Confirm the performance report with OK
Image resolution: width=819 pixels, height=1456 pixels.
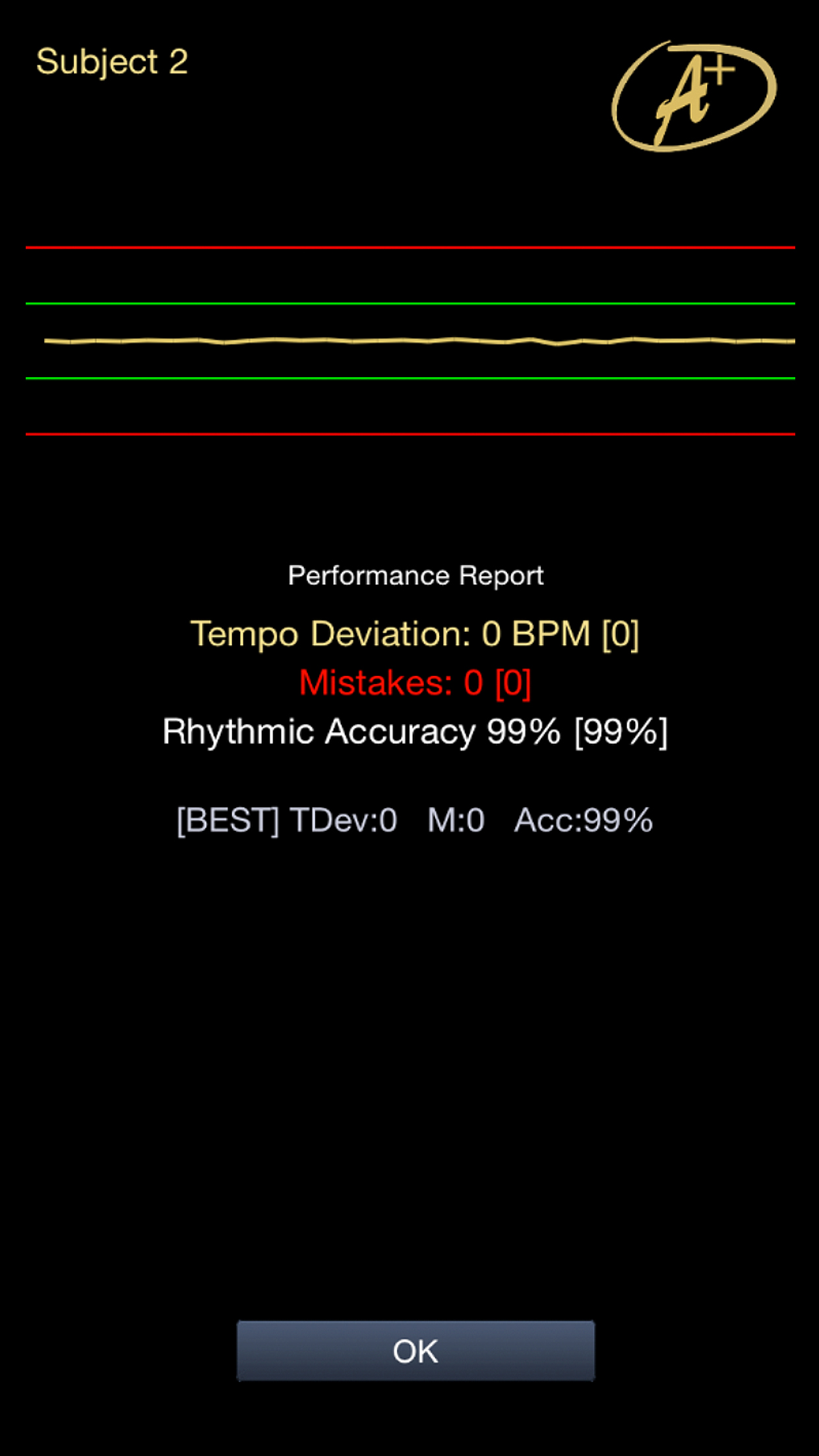pos(415,1350)
